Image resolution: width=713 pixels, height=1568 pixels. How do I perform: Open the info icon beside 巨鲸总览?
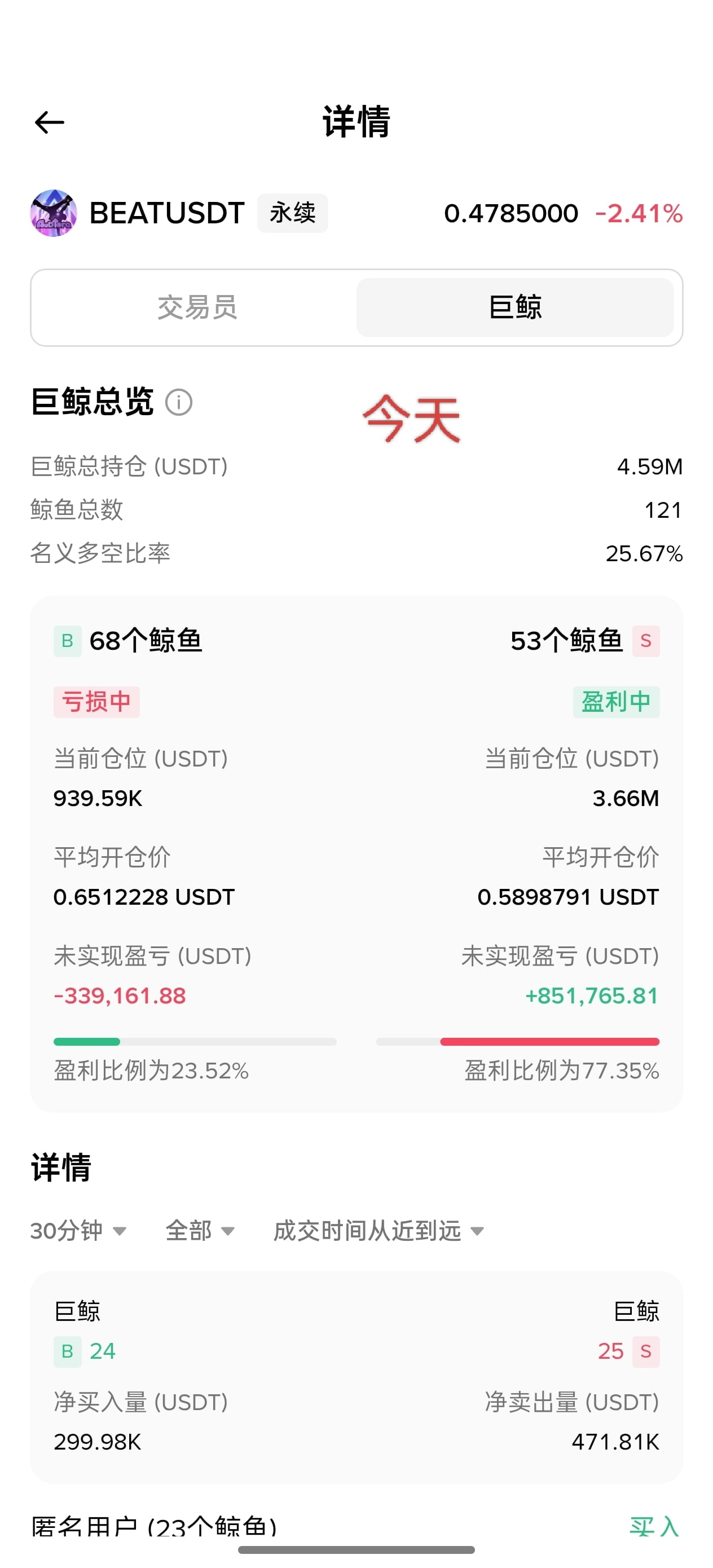179,402
